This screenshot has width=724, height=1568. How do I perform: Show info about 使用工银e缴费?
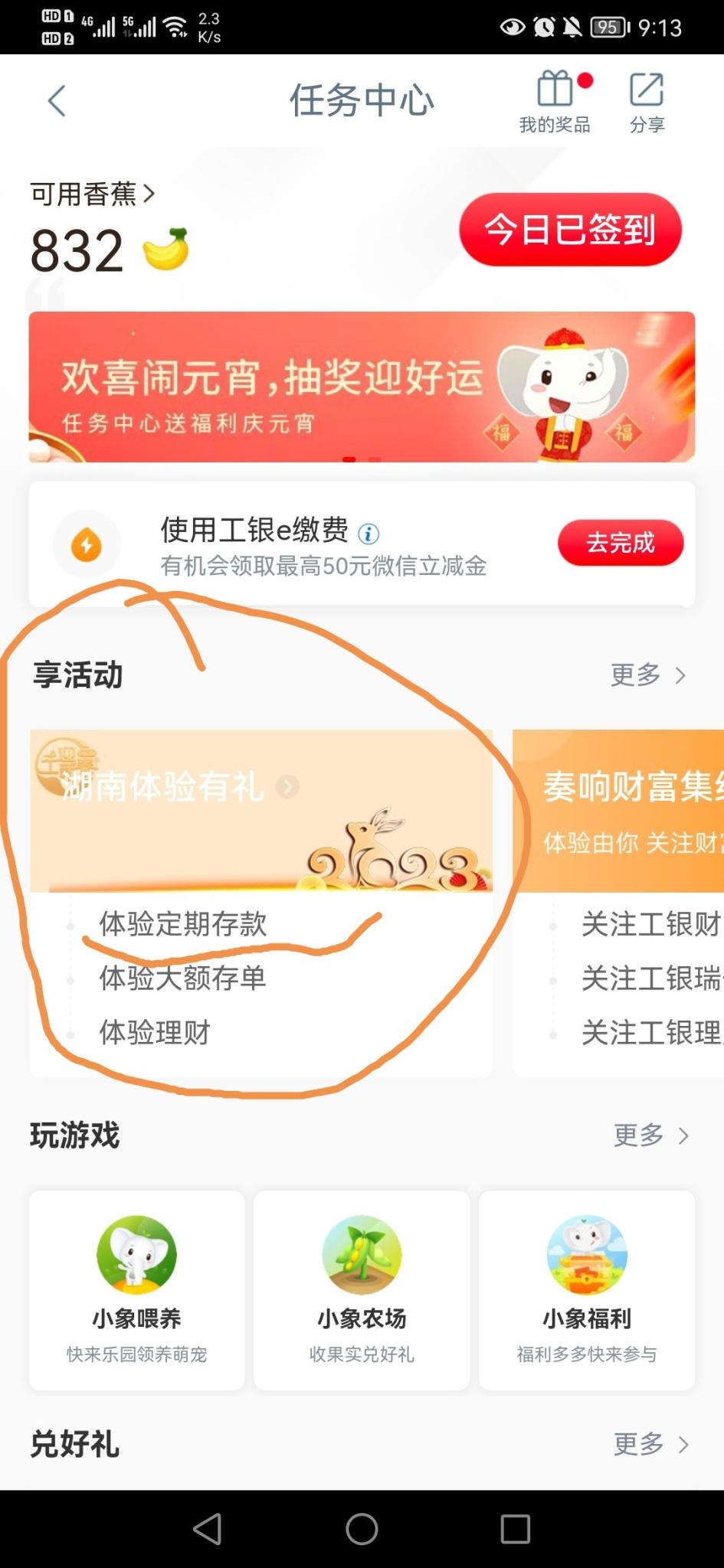(x=369, y=534)
